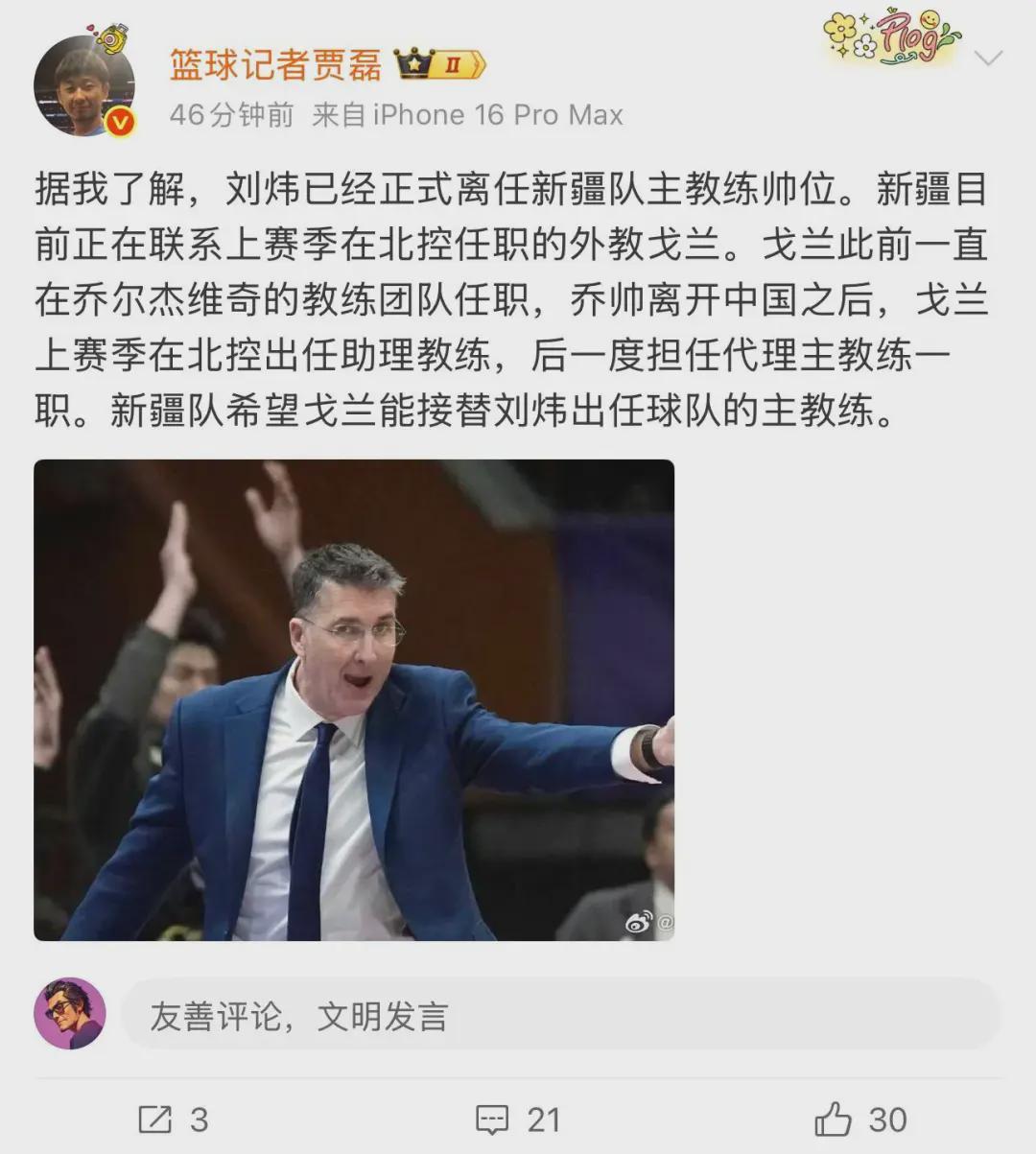Expand the post options chevron

click(x=987, y=59)
